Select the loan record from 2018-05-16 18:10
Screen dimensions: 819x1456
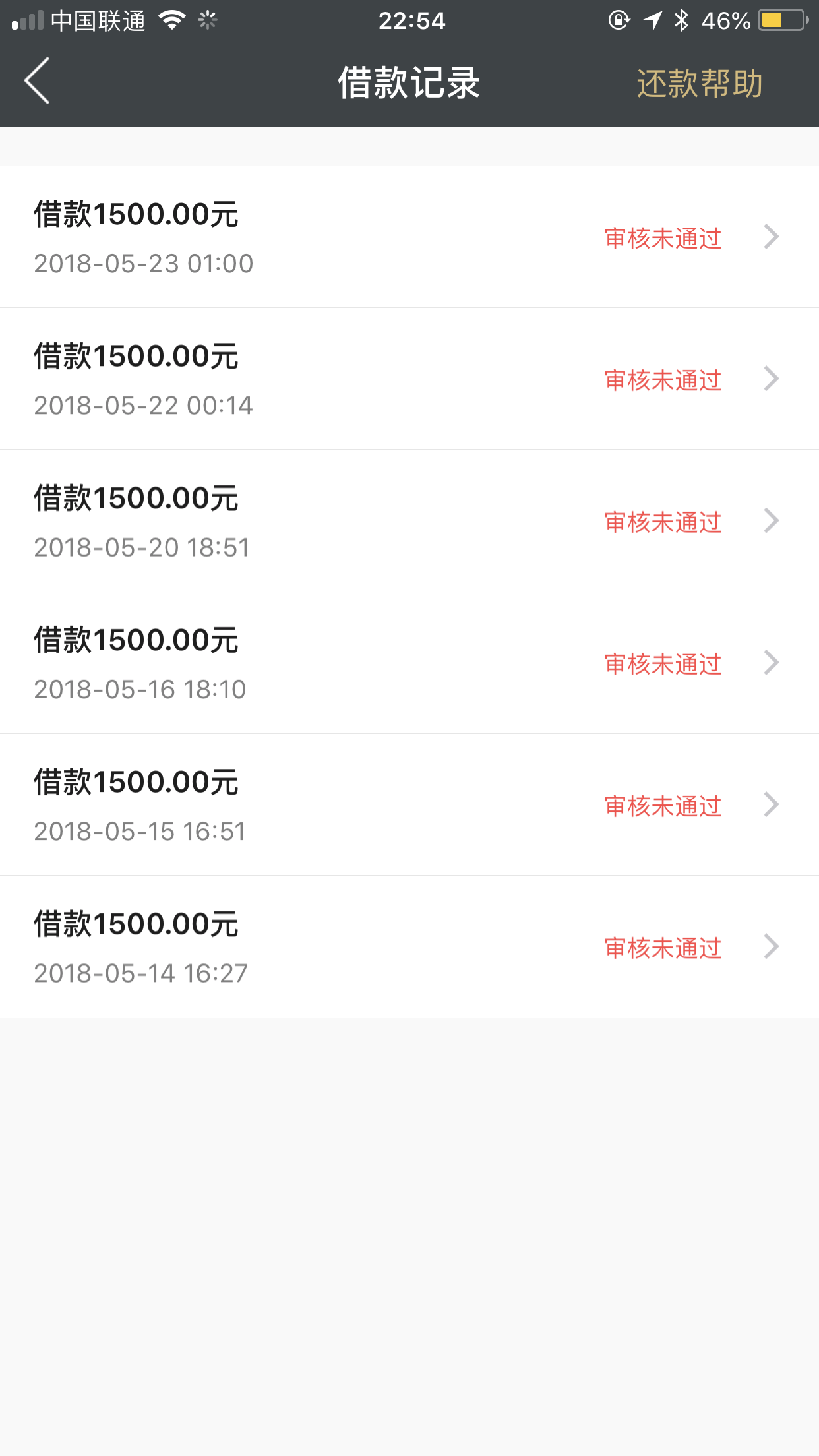(x=409, y=663)
